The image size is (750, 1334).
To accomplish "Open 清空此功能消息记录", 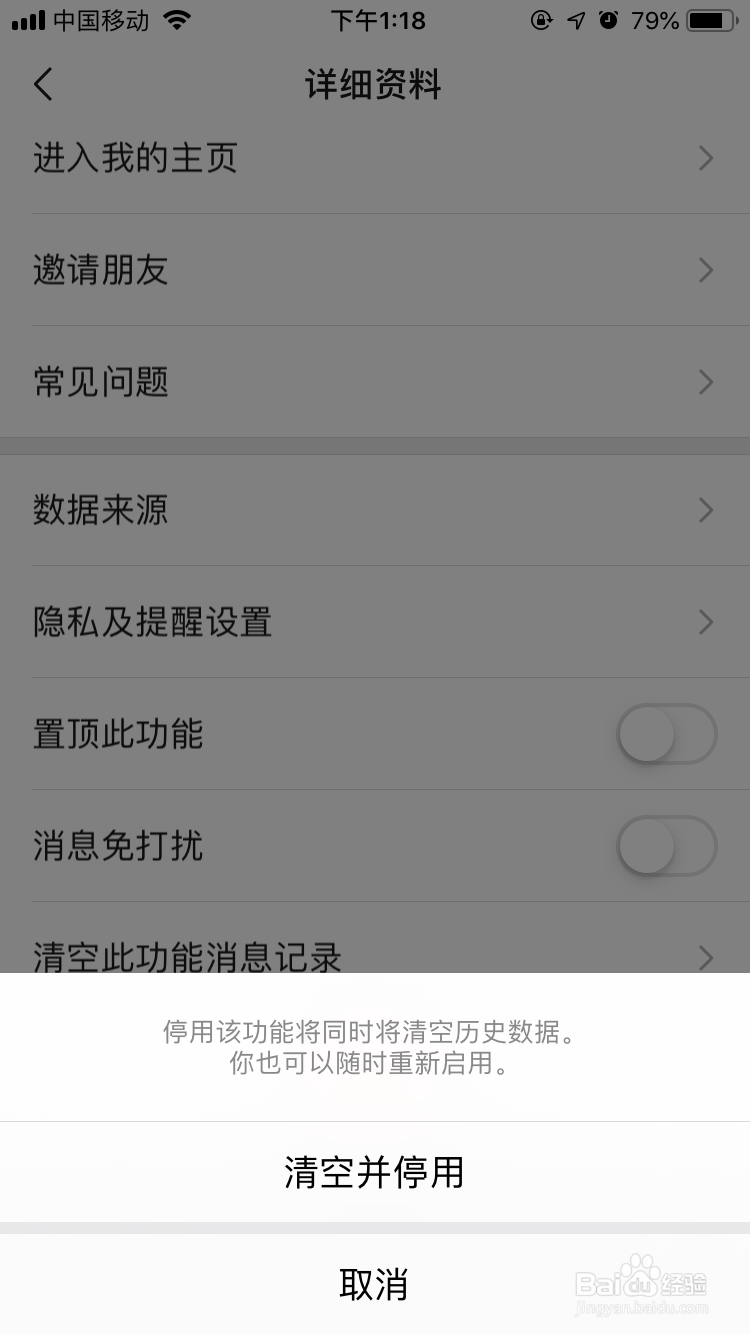I will tap(375, 957).
